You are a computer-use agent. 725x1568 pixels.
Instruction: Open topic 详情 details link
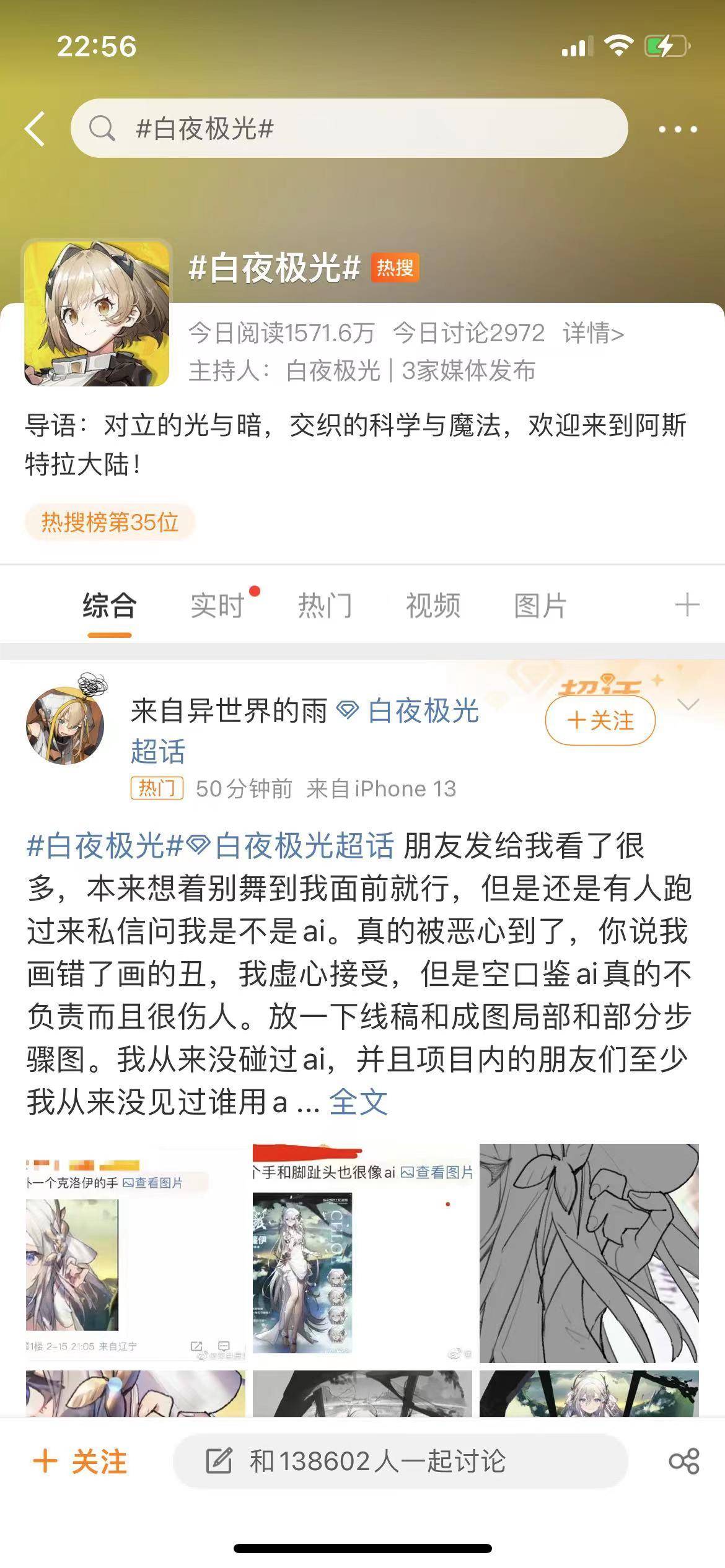point(593,333)
